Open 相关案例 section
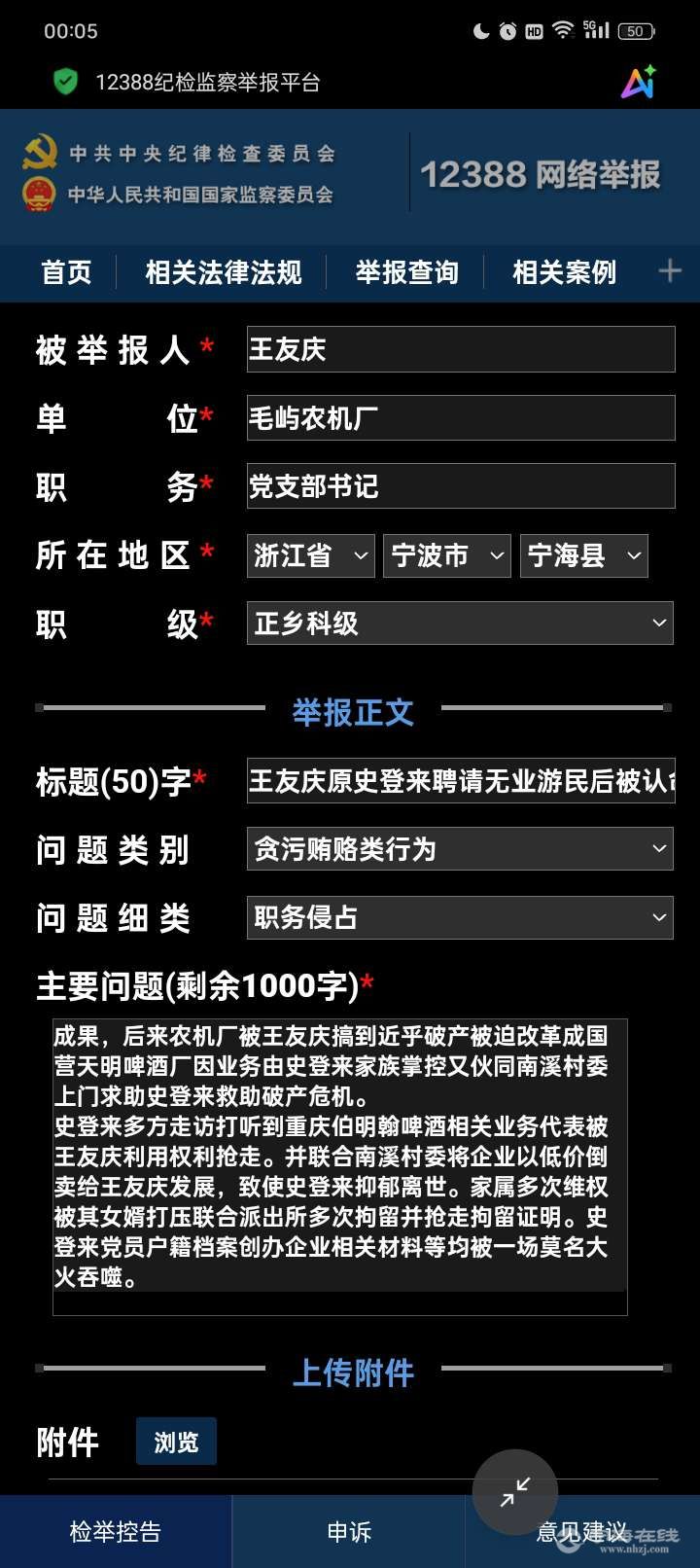This screenshot has height=1568, width=700. pyautogui.click(x=564, y=272)
